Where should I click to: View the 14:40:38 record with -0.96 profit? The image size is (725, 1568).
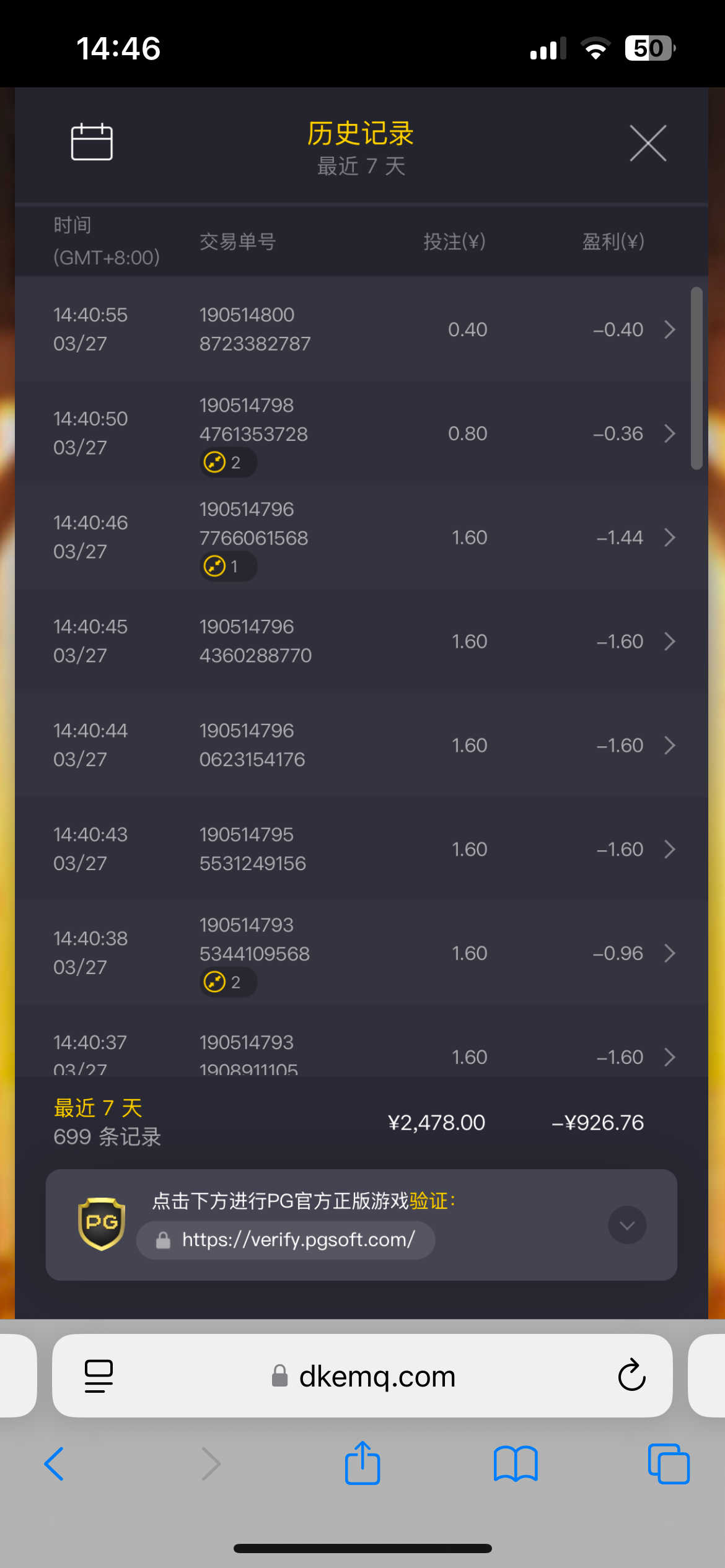[x=361, y=953]
